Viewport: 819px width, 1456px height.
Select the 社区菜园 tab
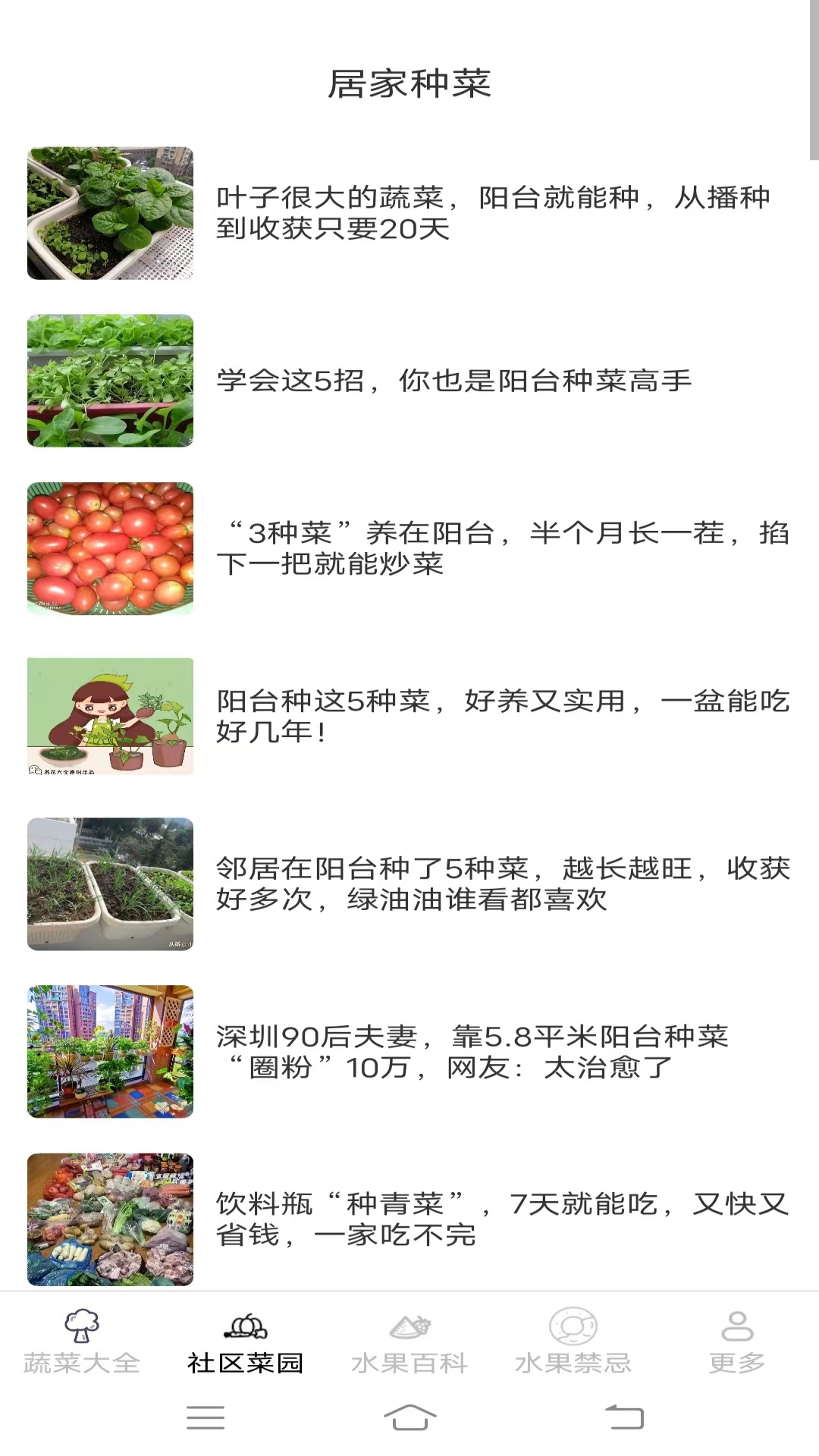point(246,1344)
